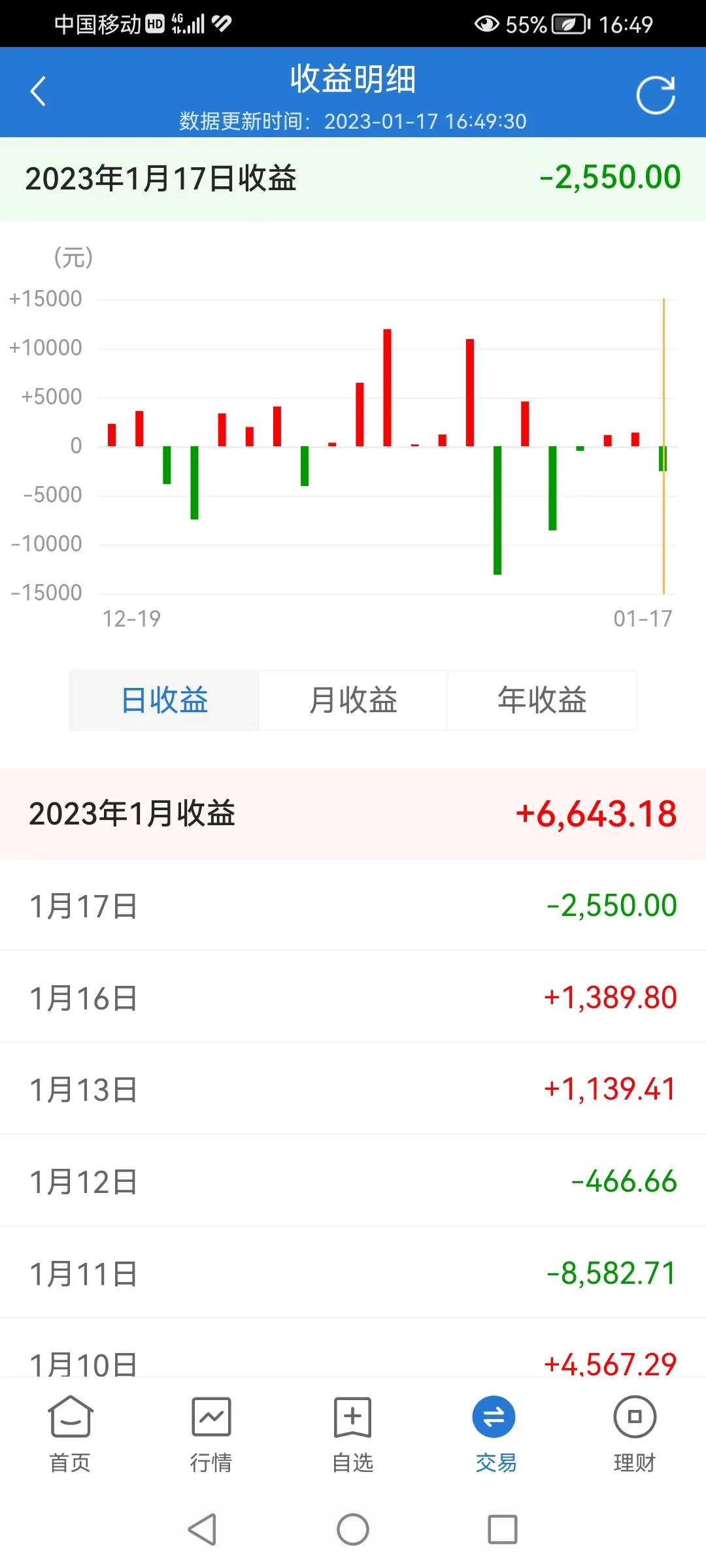Screen dimensions: 706x1568
Task: Select the 日收益 tab
Action: click(164, 700)
